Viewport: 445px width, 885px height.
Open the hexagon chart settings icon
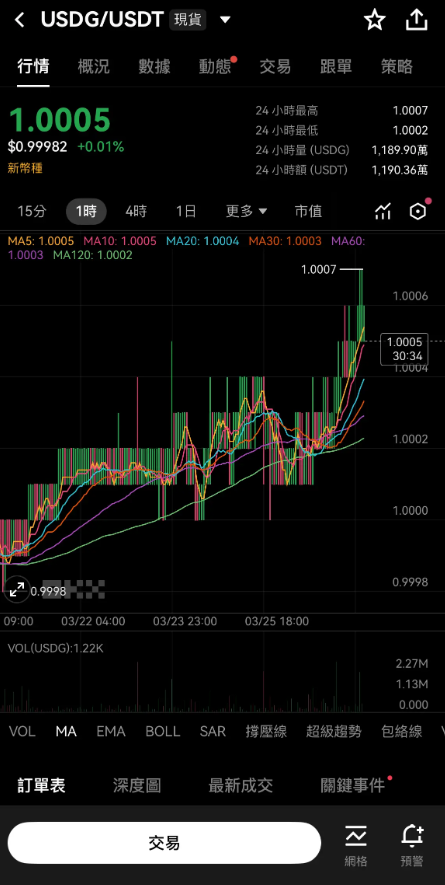[x=417, y=212]
